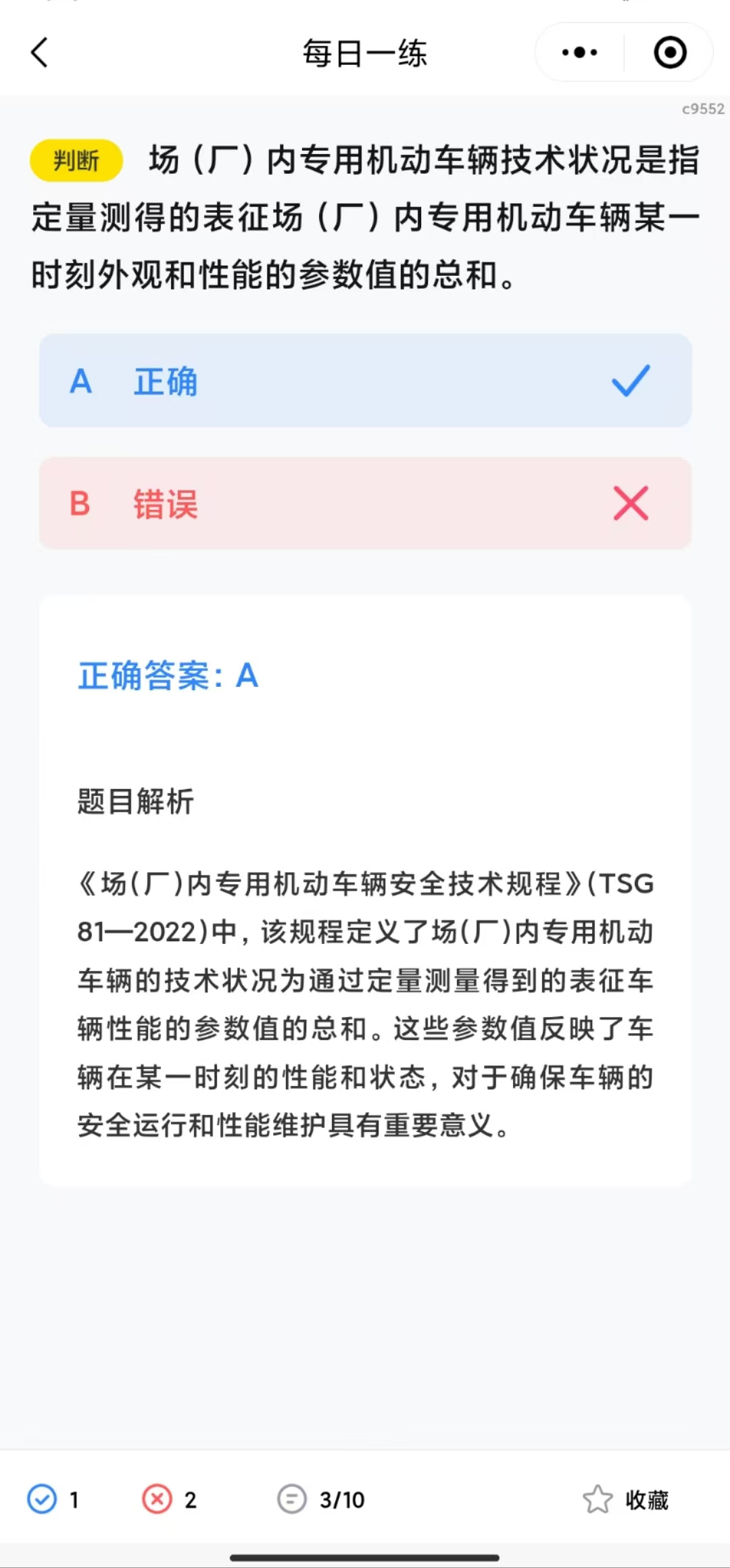Select option B 错误
The height and width of the screenshot is (1568, 730).
tap(365, 504)
